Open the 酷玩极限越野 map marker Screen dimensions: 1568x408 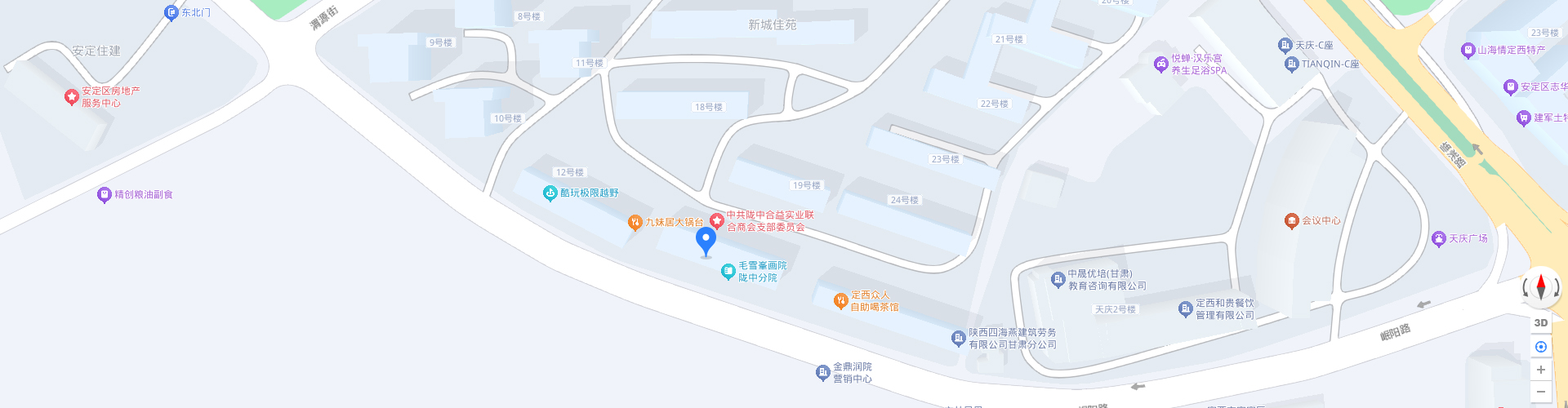tap(550, 193)
